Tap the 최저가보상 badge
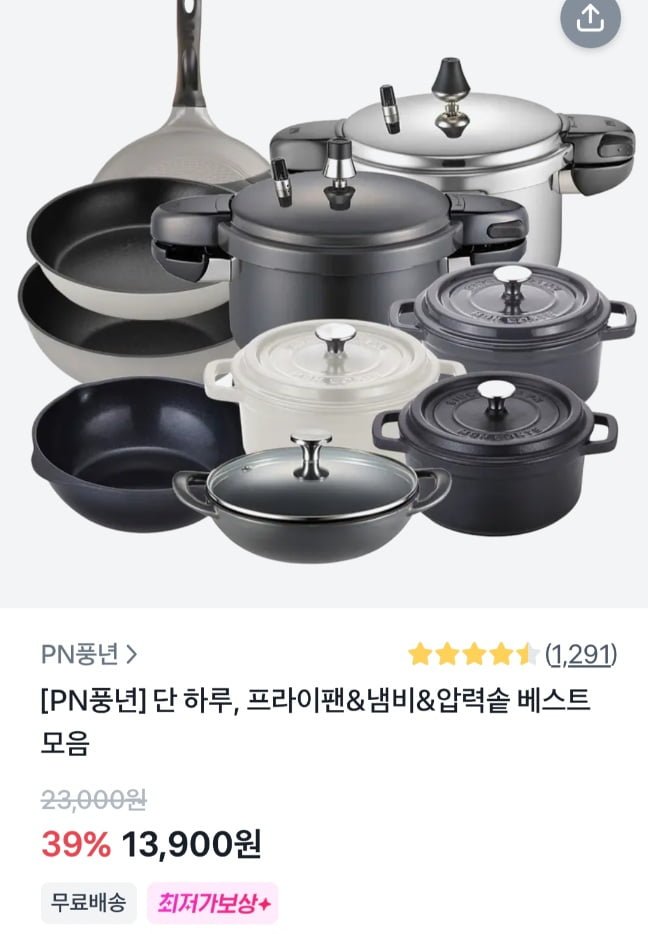 click(x=212, y=904)
